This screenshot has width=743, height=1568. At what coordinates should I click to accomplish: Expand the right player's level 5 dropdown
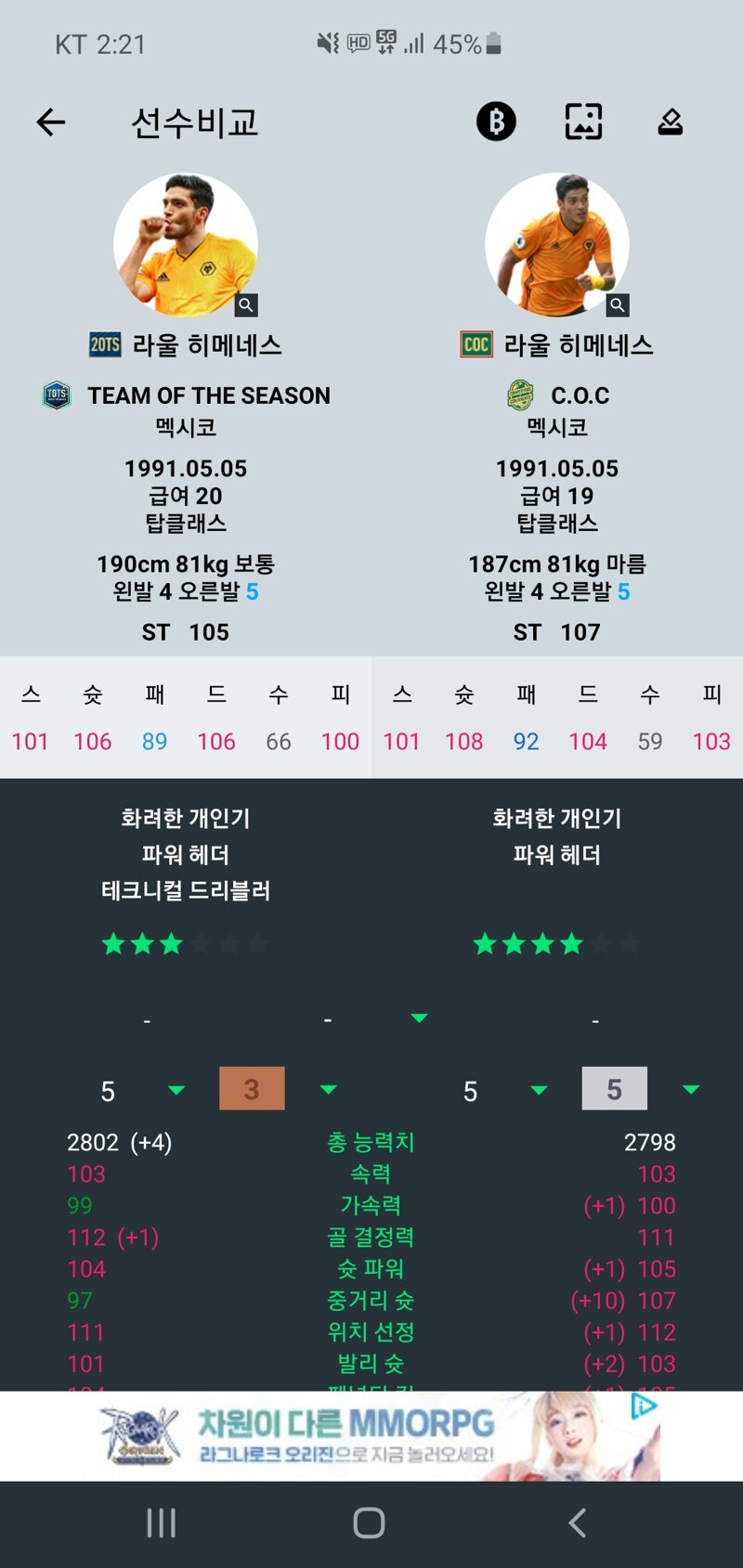click(x=539, y=1090)
